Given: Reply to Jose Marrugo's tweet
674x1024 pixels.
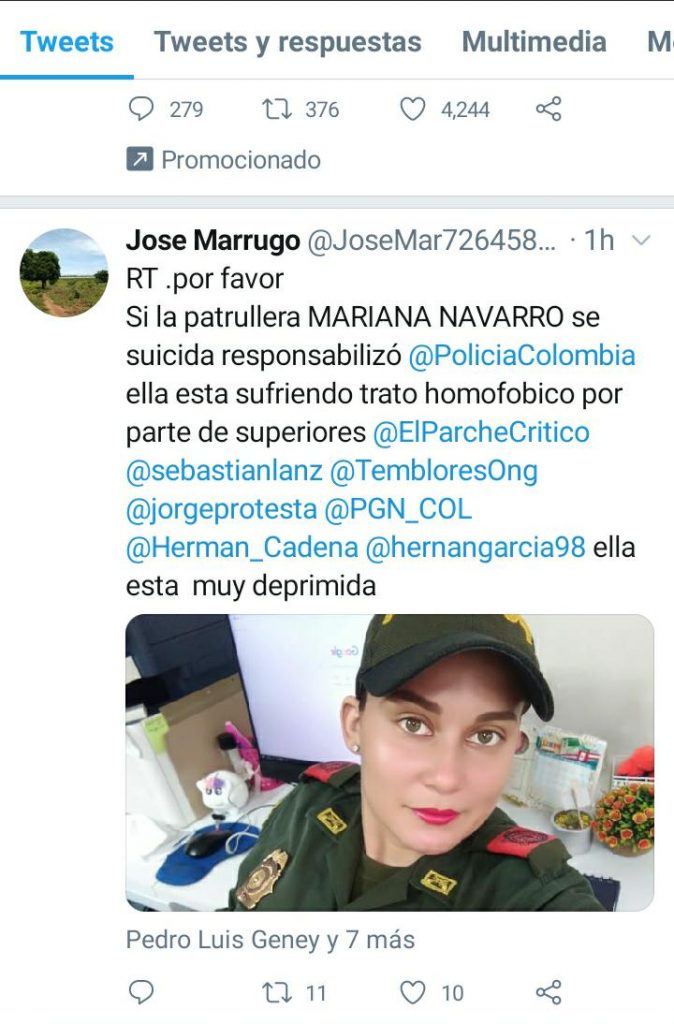Looking at the screenshot, I should pos(142,992).
